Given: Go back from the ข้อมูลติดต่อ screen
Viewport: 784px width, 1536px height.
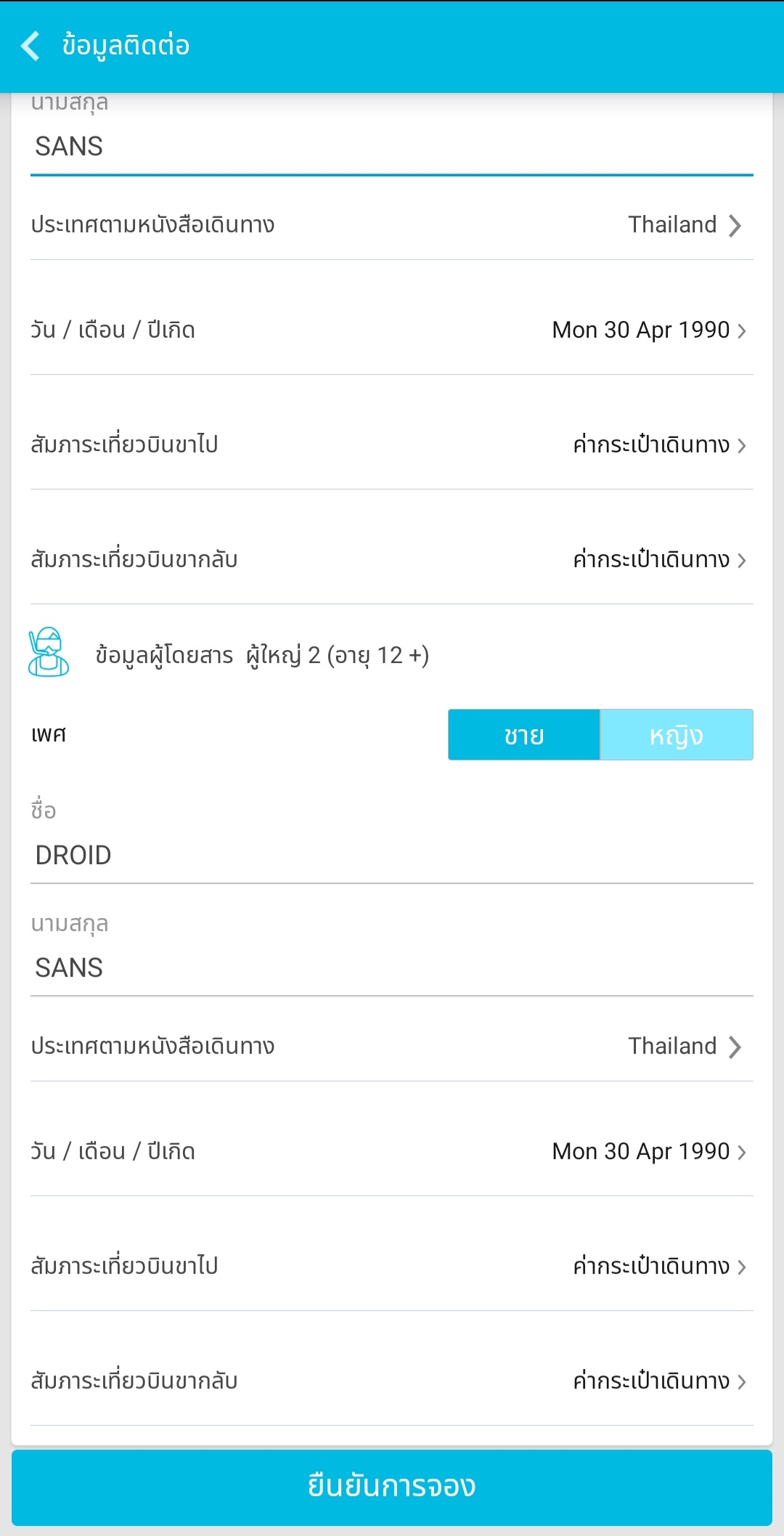Looking at the screenshot, I should [30, 46].
